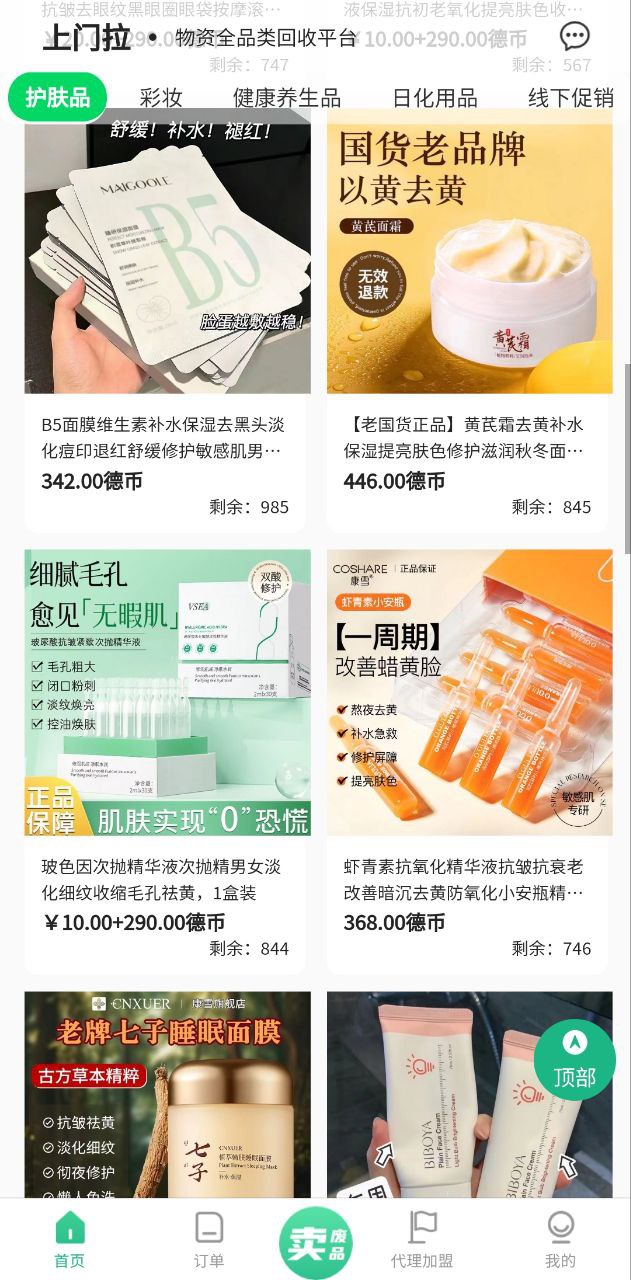Tap the 顶部 back-to-top button
Viewport: 631px width, 1280px height.
coord(574,1060)
